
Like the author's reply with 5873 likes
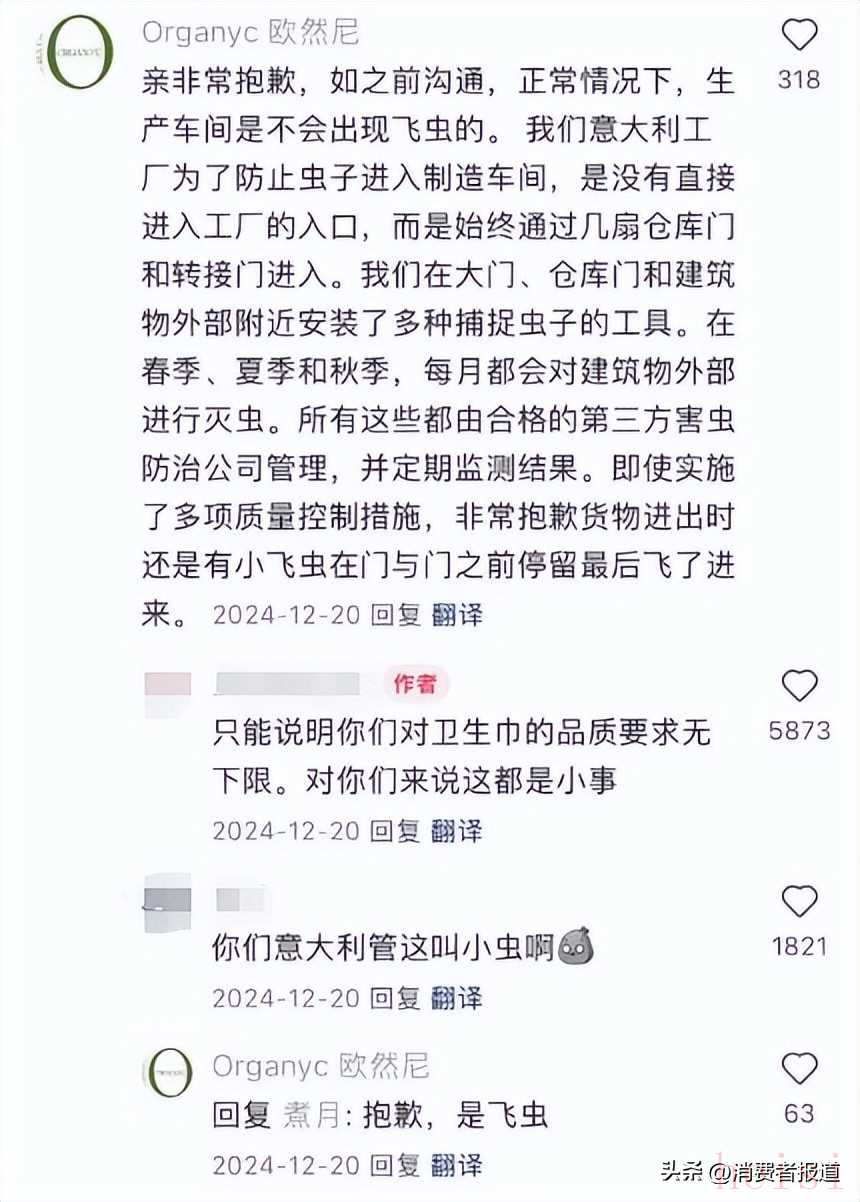[x=799, y=686]
